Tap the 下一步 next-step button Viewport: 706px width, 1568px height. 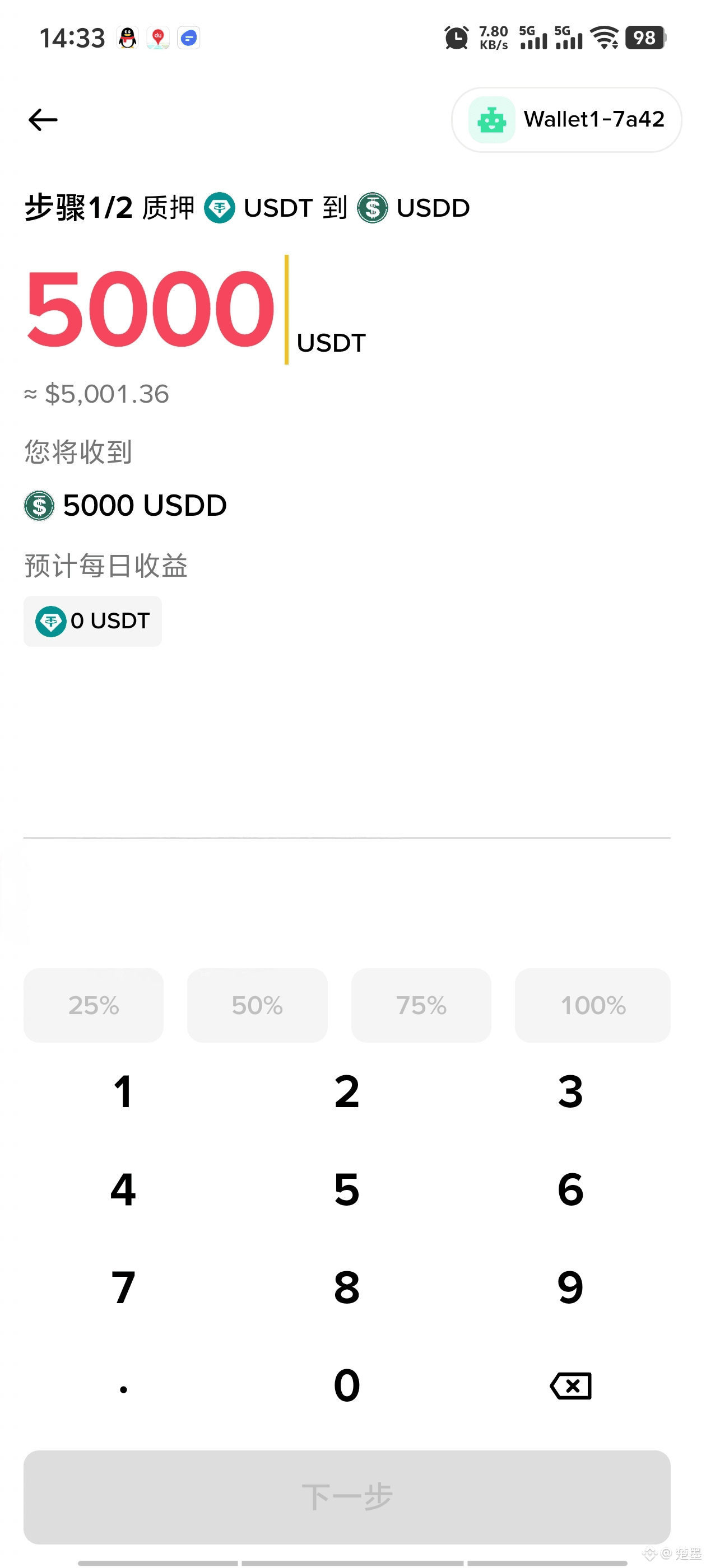pos(347,1497)
